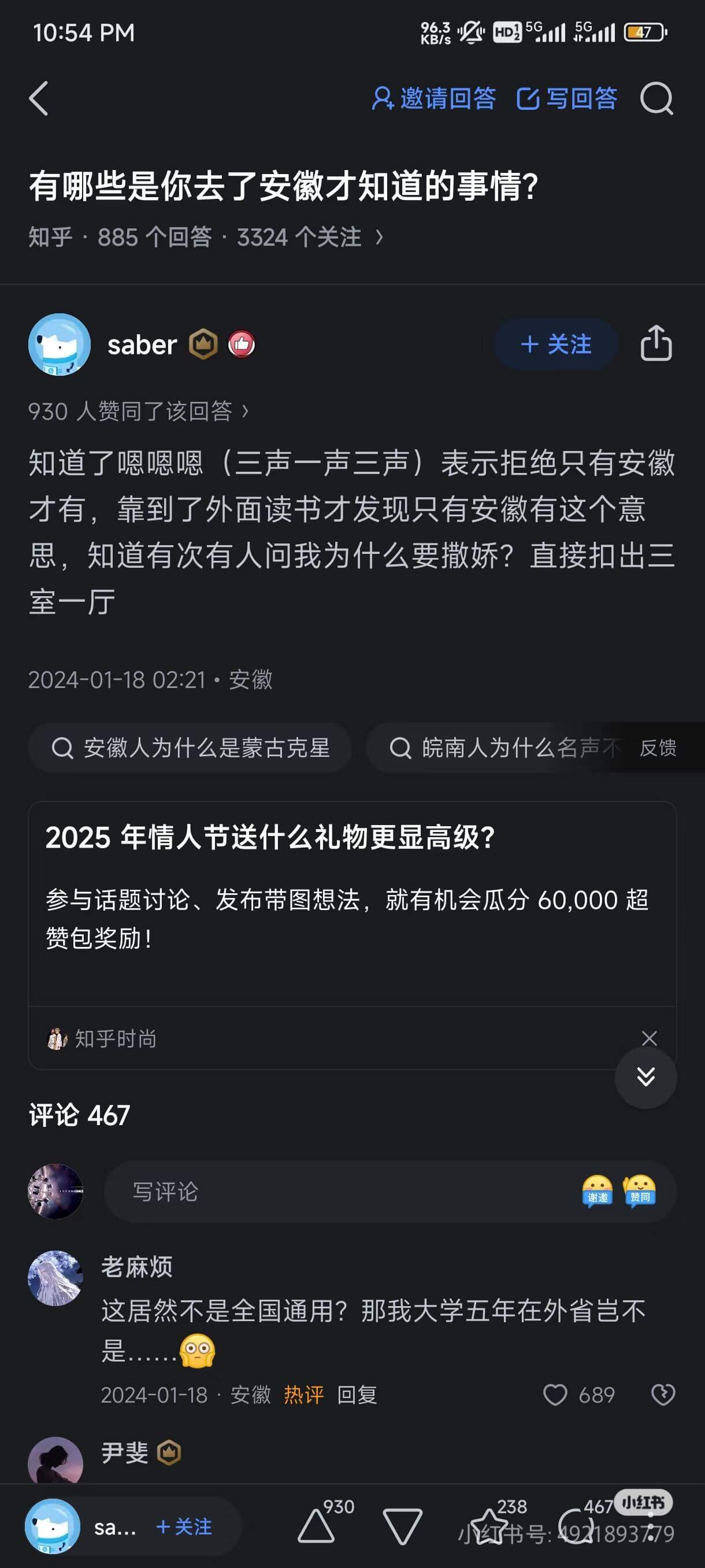This screenshot has width=705, height=1568.
Task: Expand the 930 人赞同了该回答 list
Action: [x=138, y=411]
